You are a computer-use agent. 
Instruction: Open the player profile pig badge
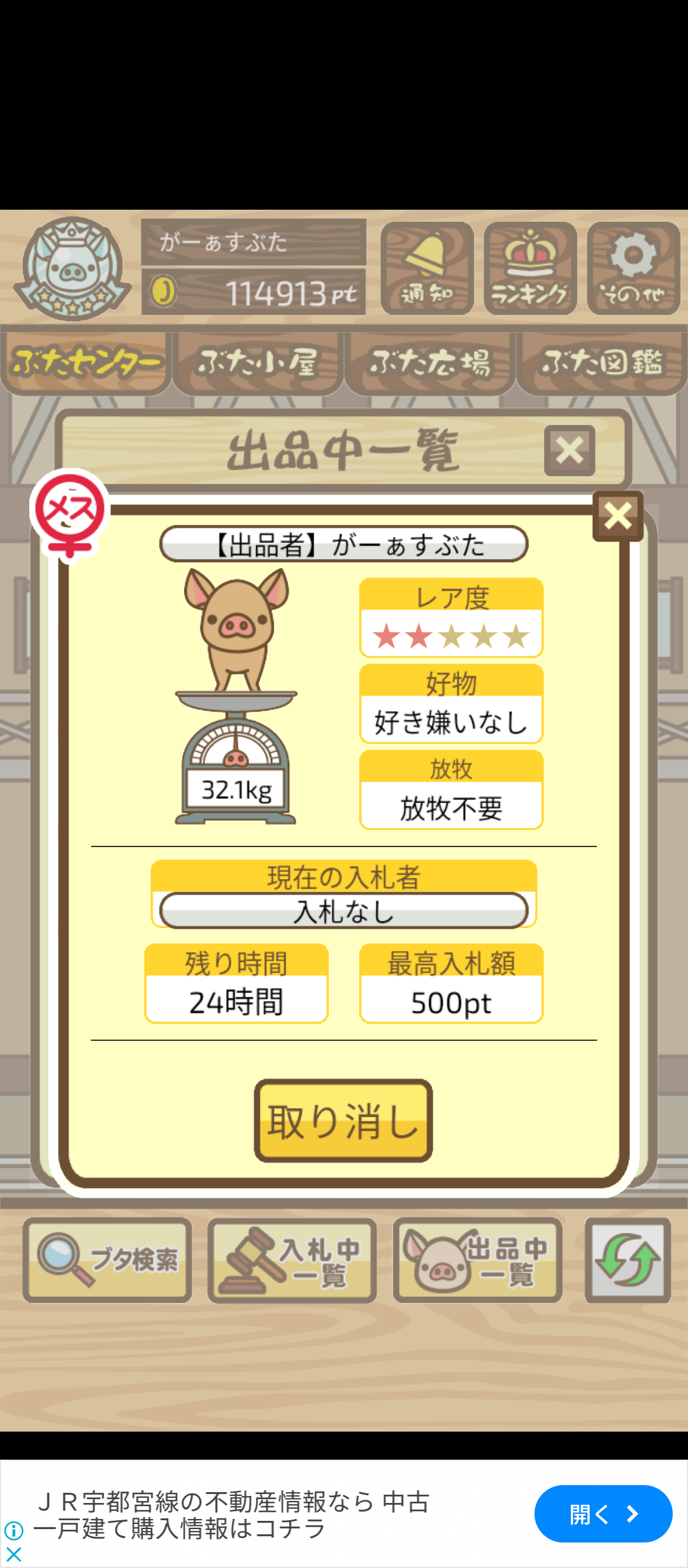[x=72, y=268]
